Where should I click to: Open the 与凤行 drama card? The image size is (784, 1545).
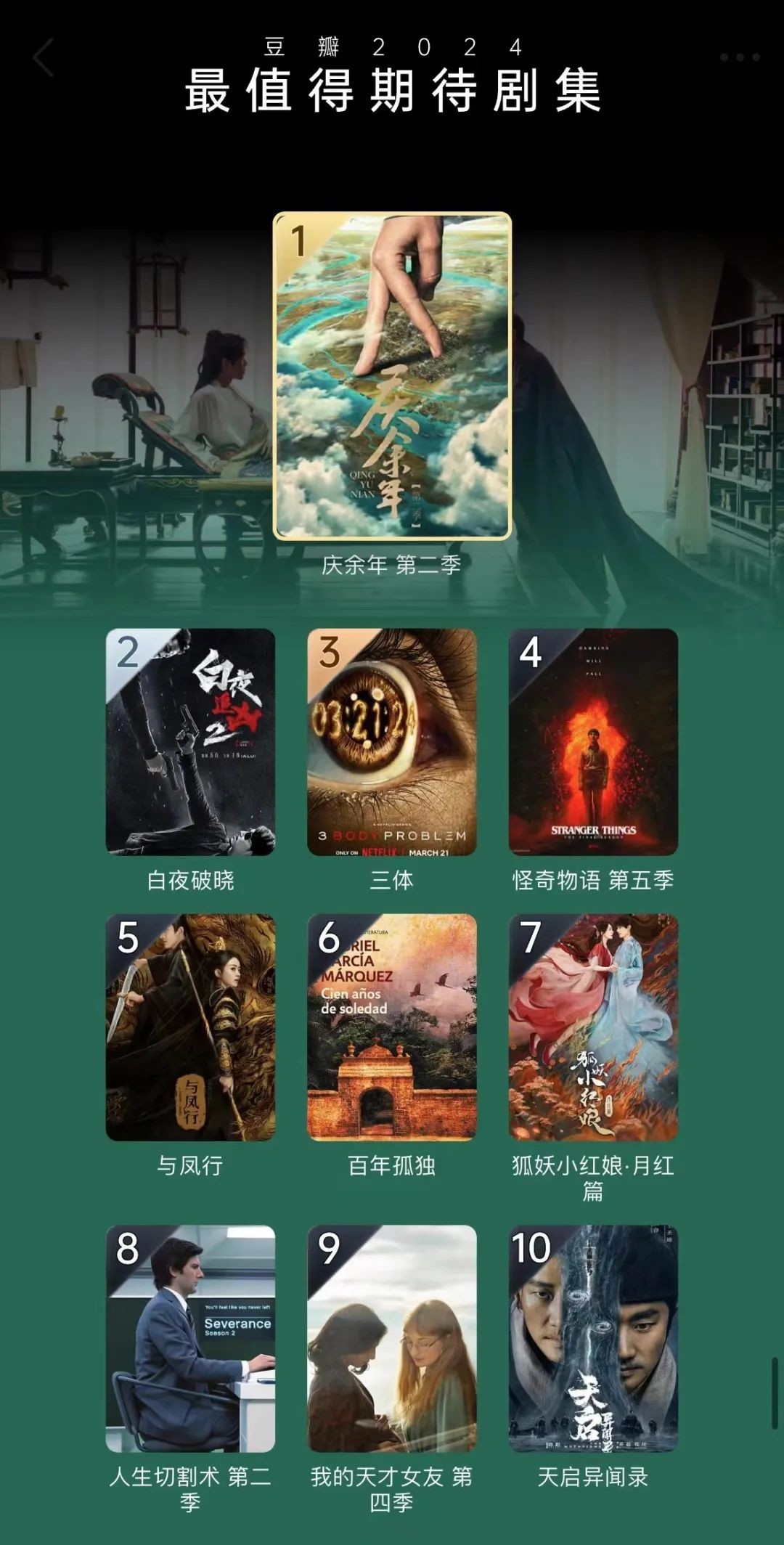coord(190,1027)
